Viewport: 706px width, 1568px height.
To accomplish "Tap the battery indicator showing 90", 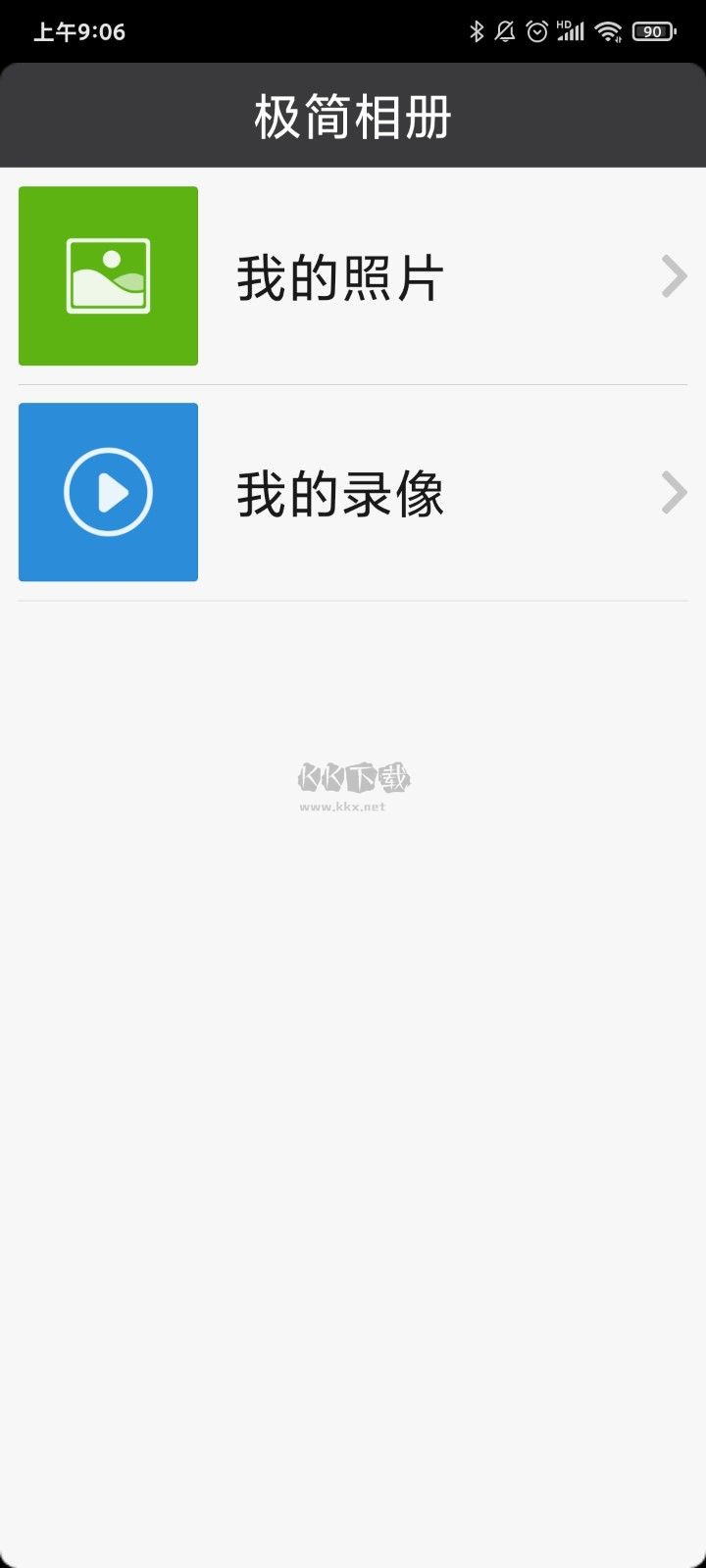I will coord(653,31).
